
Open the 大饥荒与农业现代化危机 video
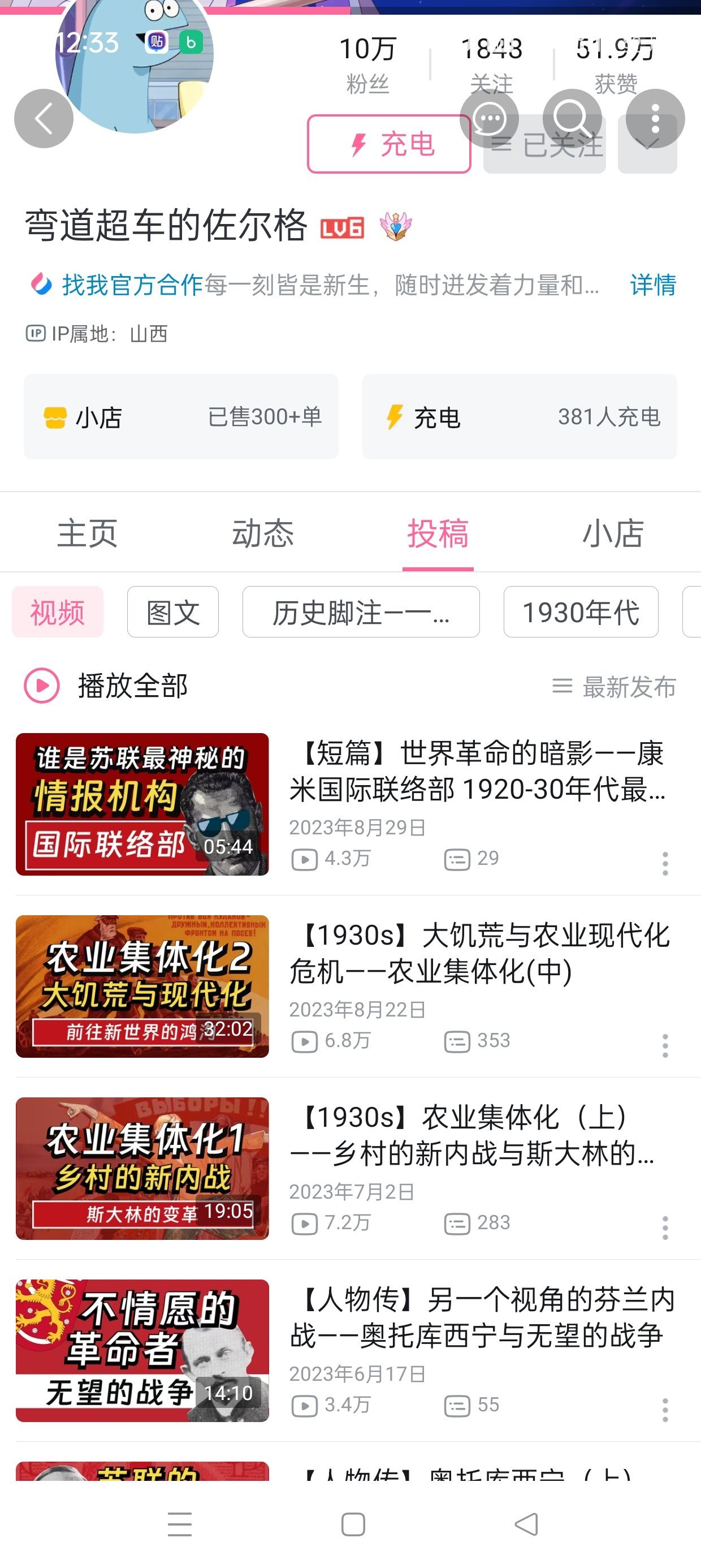[x=479, y=953]
